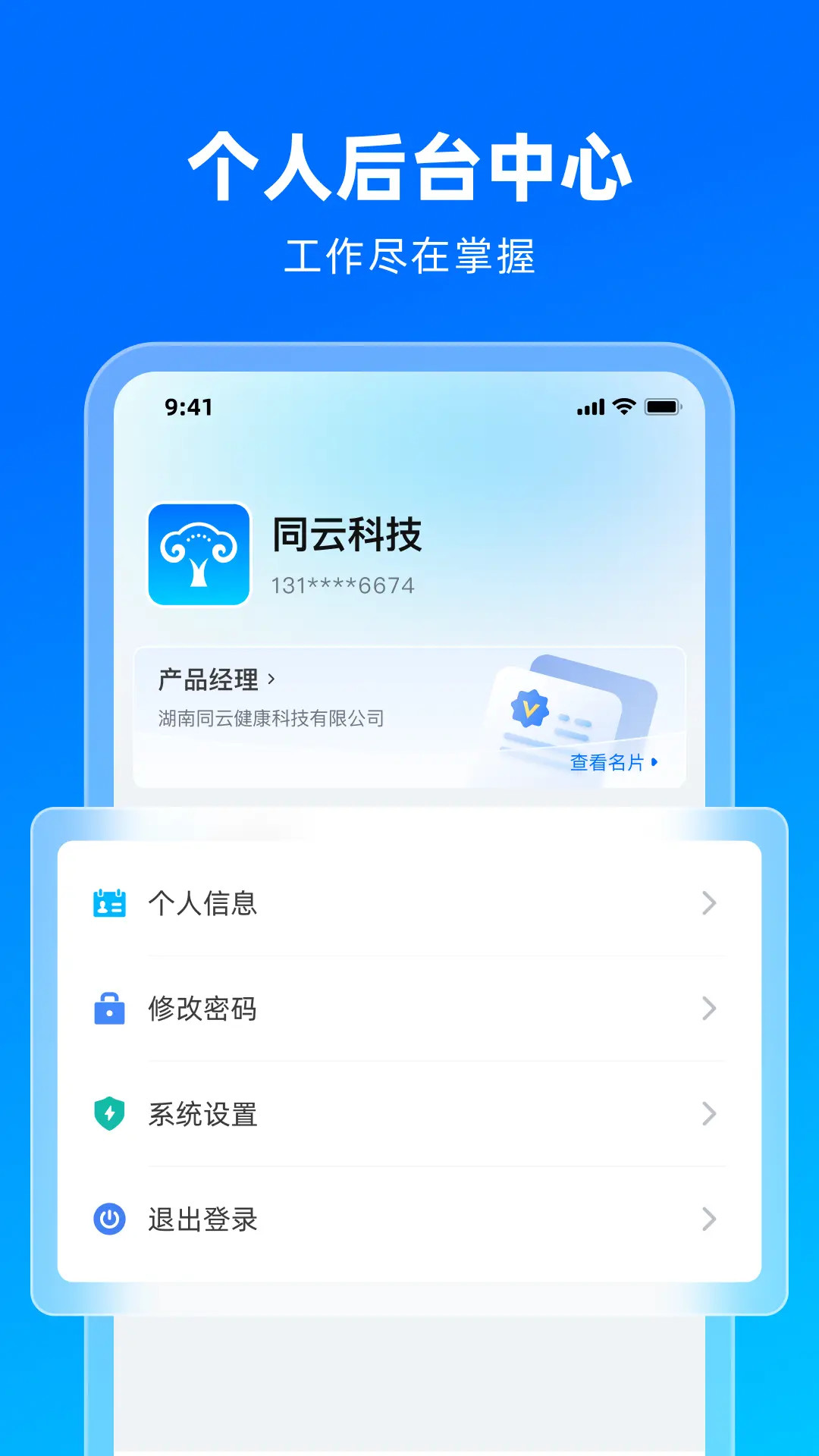Tap the 修改密码 lock icon

click(x=109, y=1009)
